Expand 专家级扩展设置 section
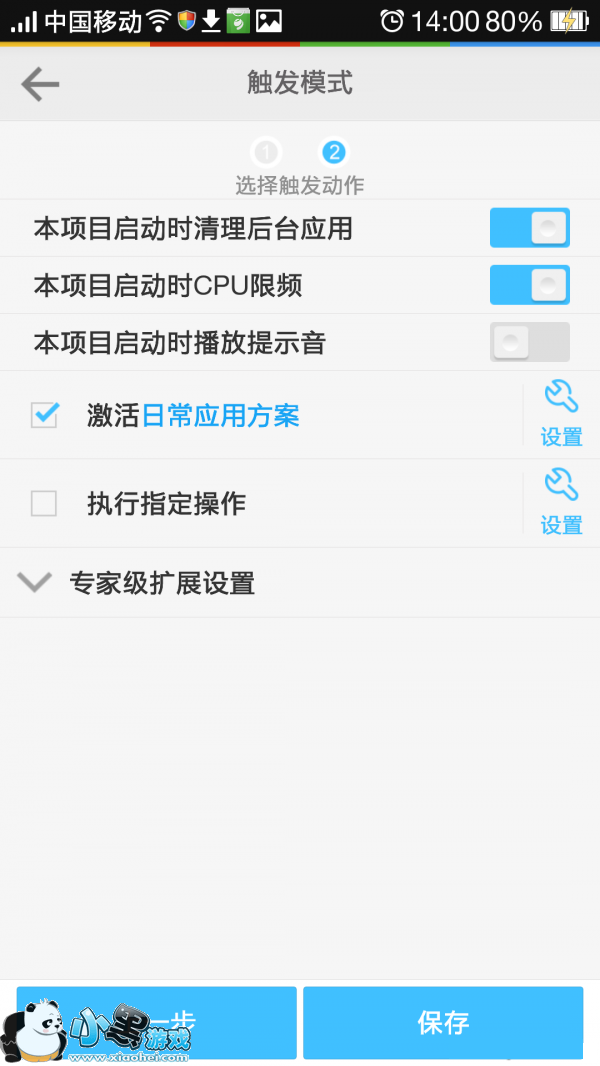 click(160, 582)
